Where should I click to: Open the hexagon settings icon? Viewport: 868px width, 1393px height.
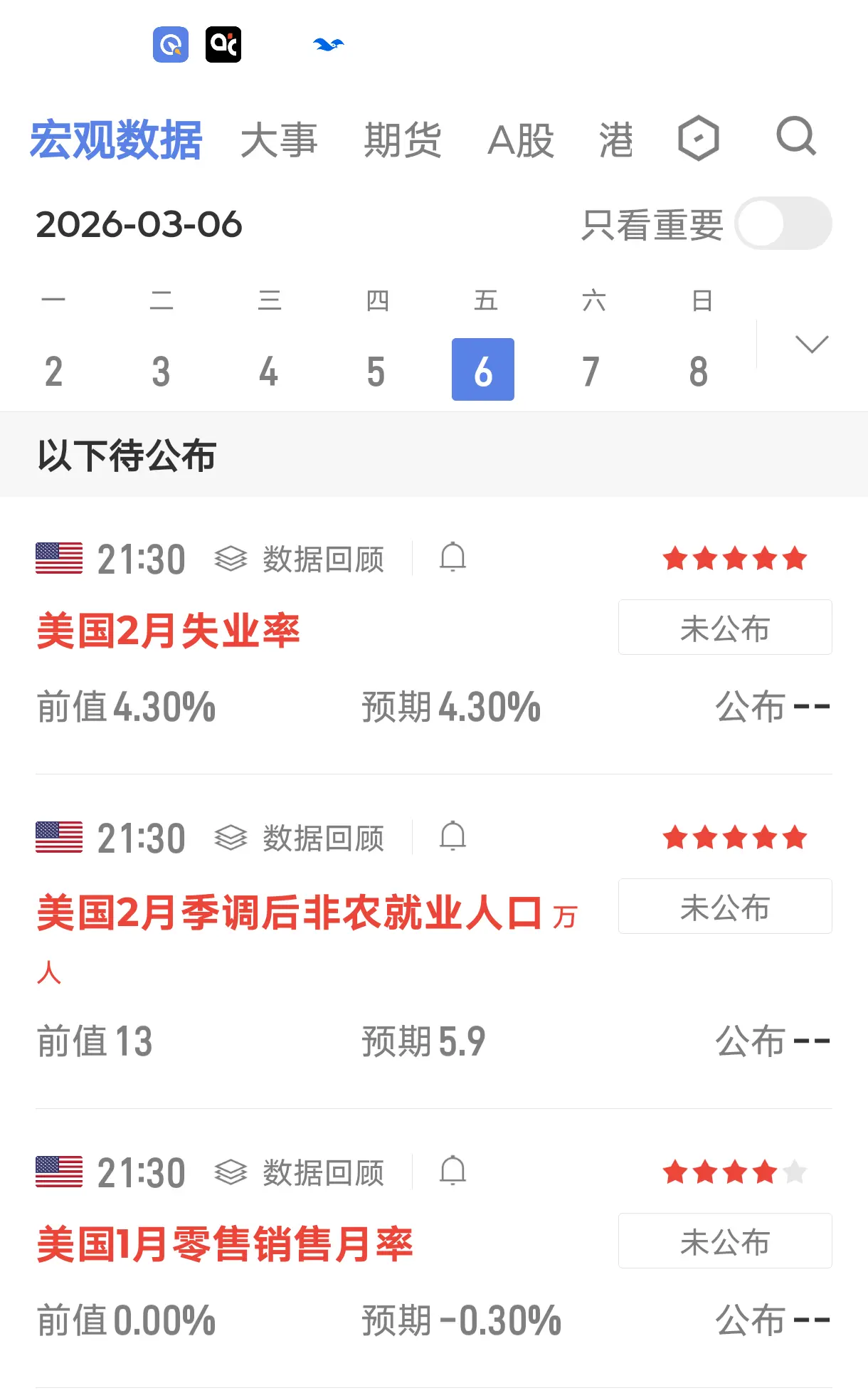(698, 137)
